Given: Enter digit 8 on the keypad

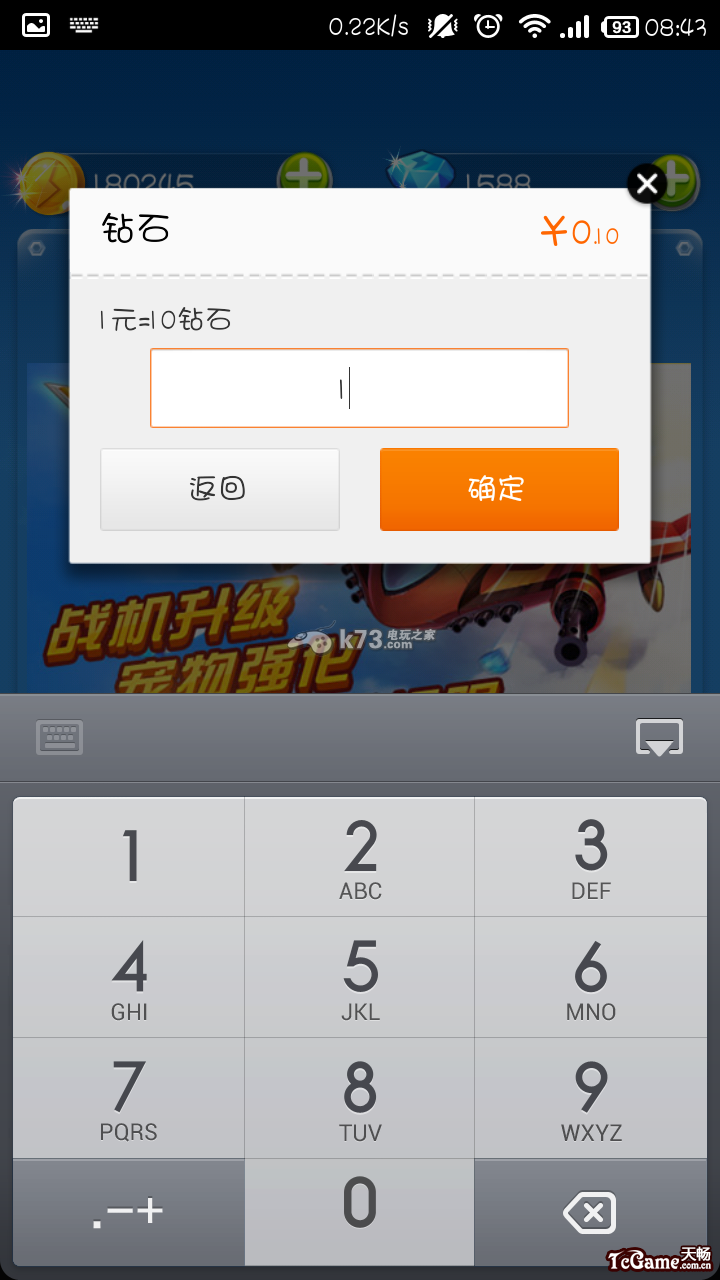Looking at the screenshot, I should (x=360, y=1098).
